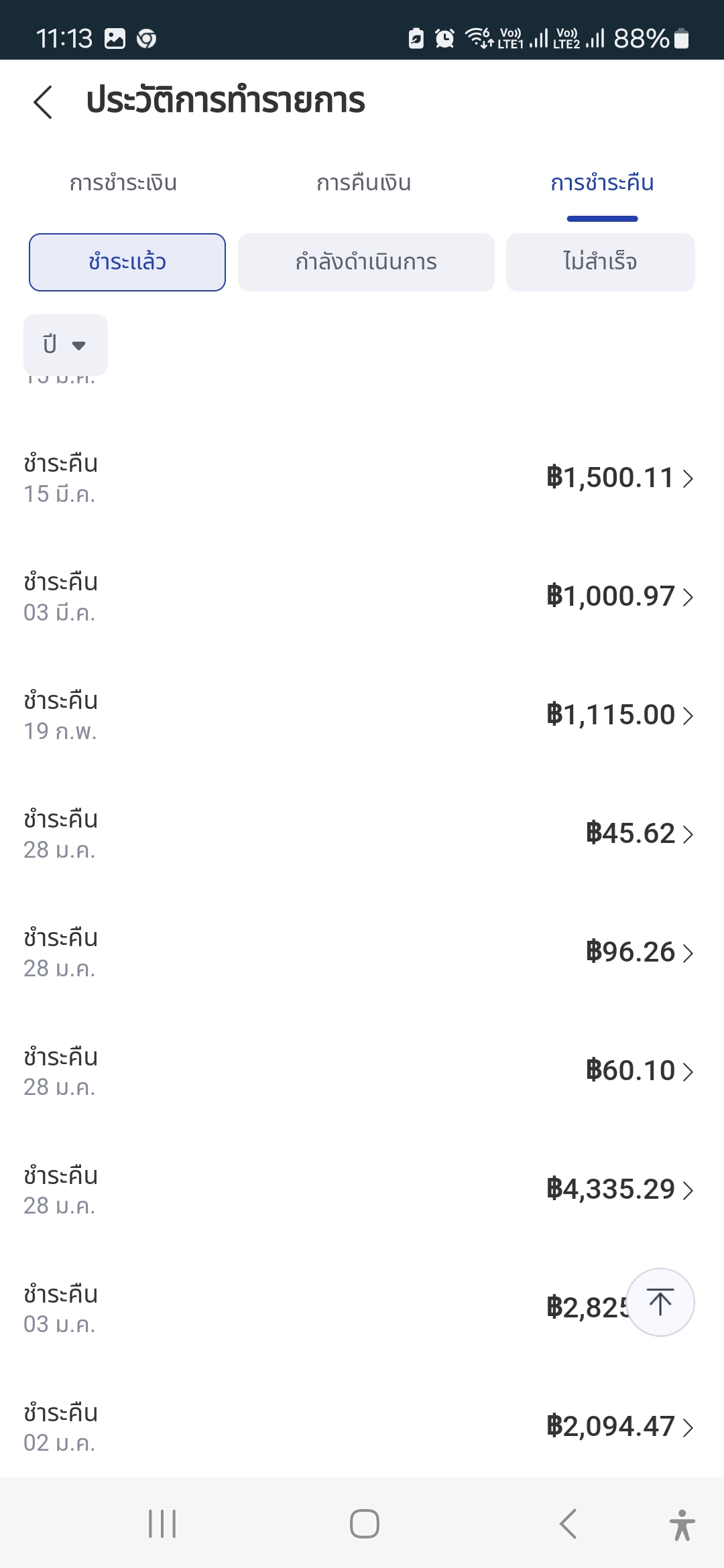
Task: View the ฿4,335.29 repayment details
Action: 362,1189
